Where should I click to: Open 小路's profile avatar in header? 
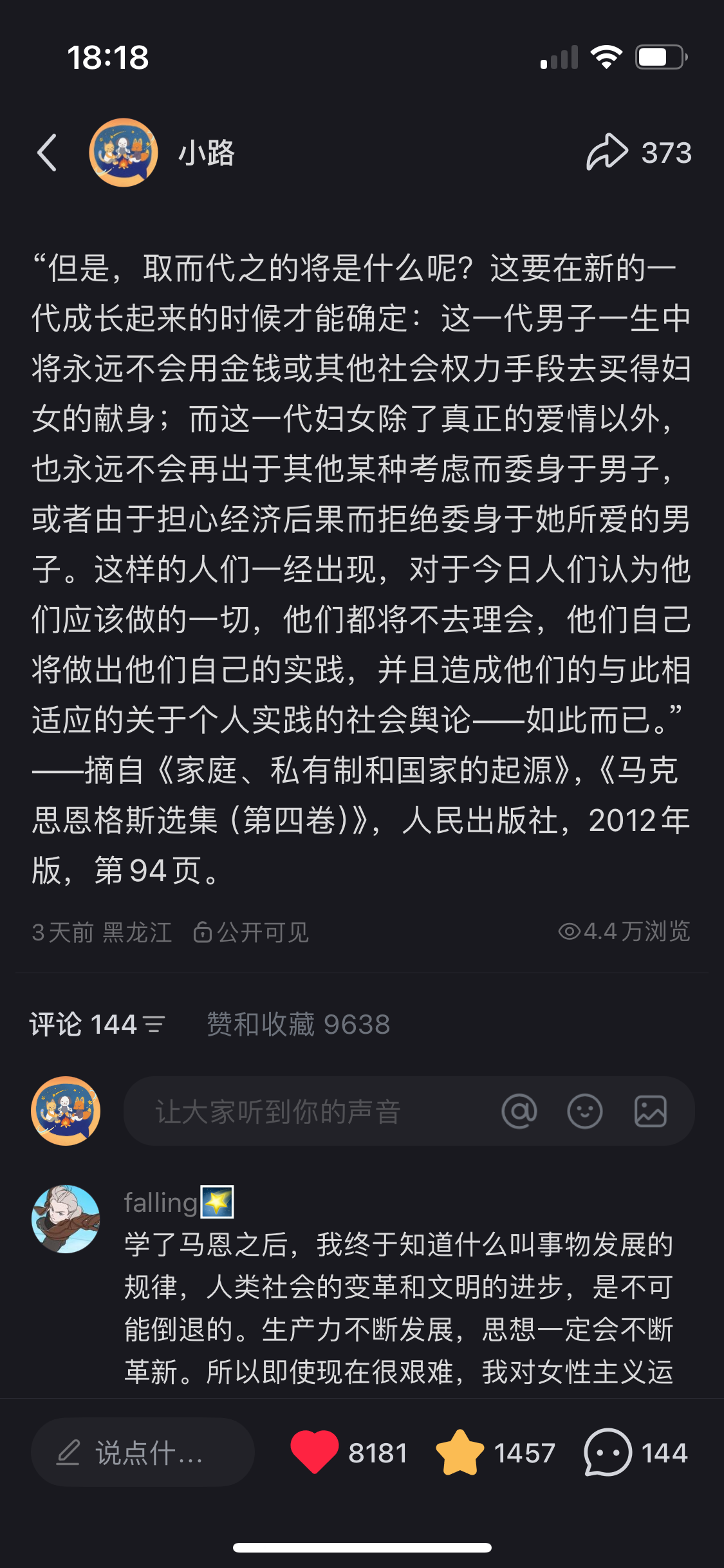click(x=123, y=153)
